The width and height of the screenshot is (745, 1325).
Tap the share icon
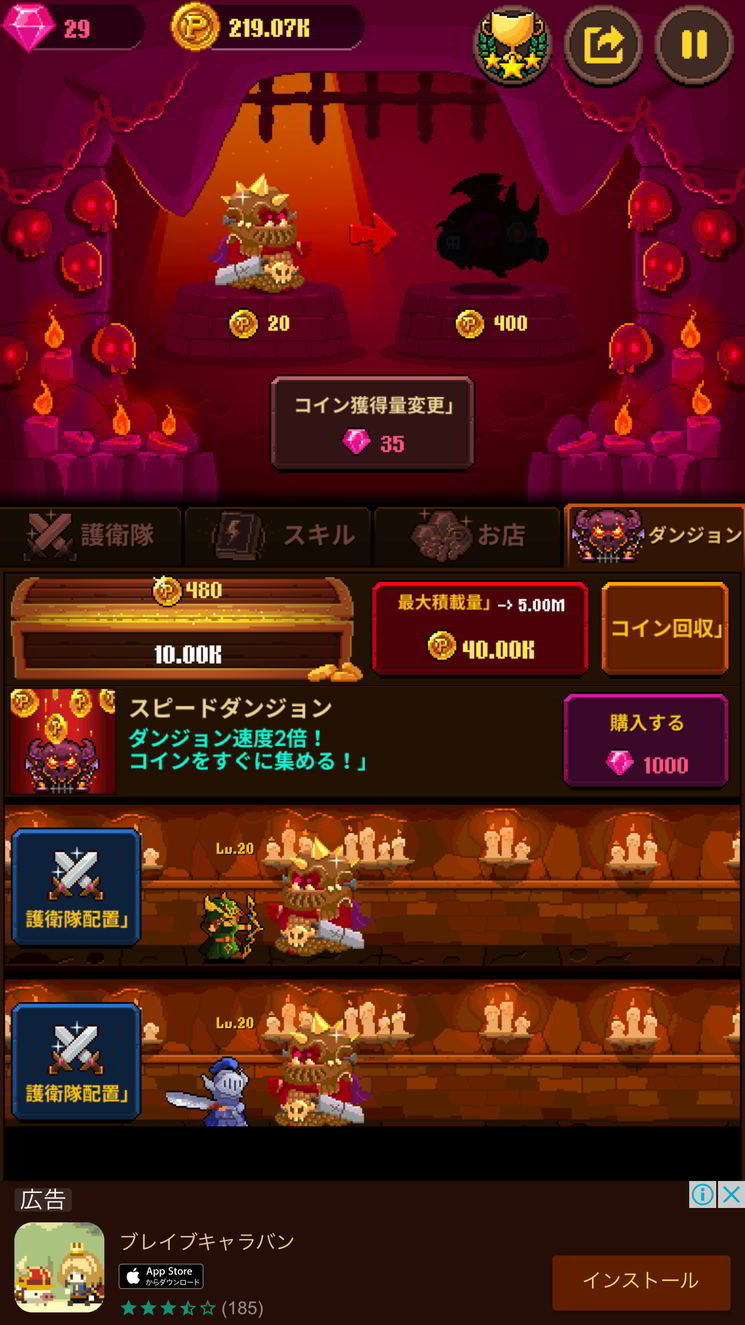pyautogui.click(x=603, y=45)
